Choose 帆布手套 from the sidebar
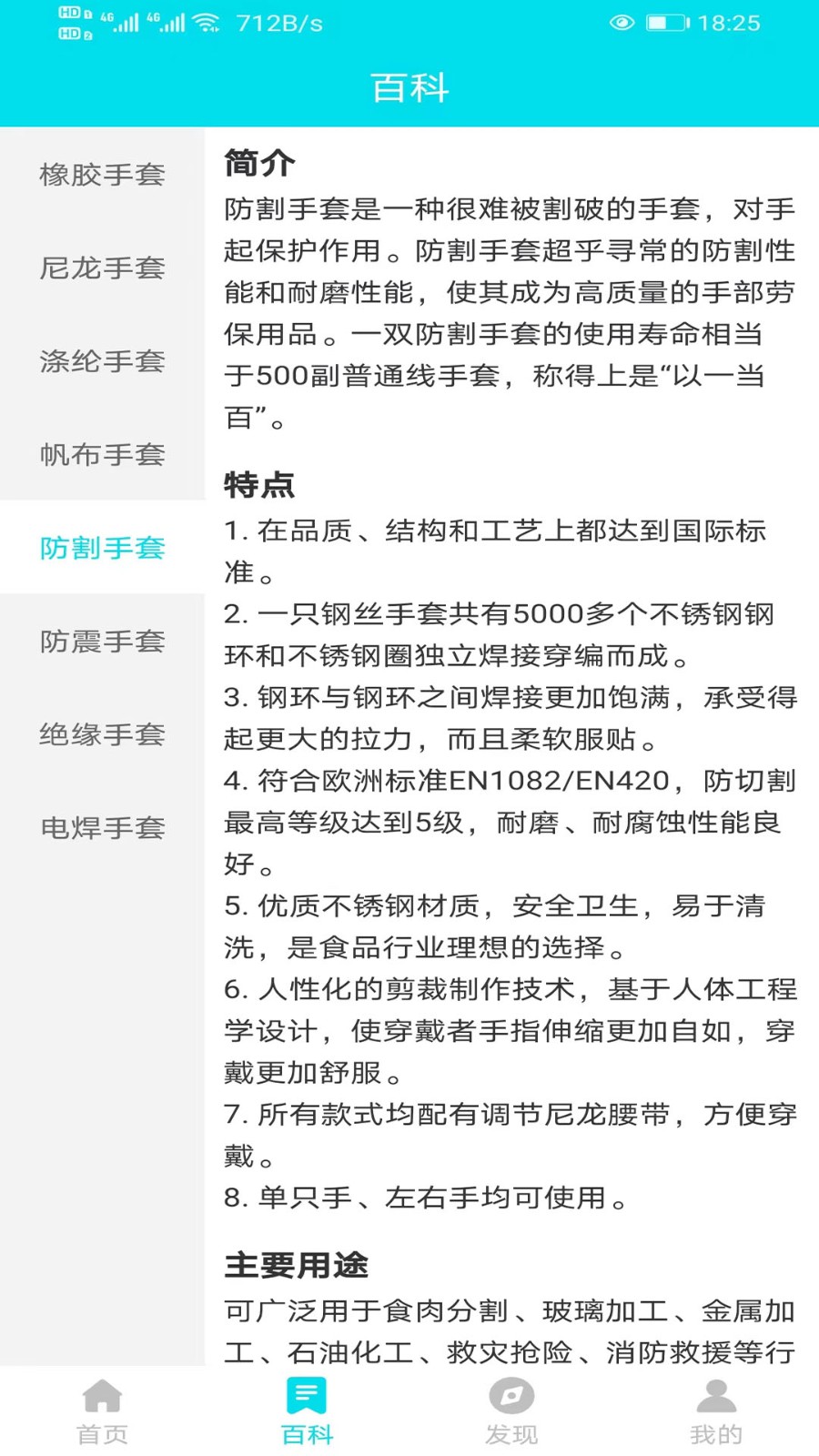 [x=102, y=454]
